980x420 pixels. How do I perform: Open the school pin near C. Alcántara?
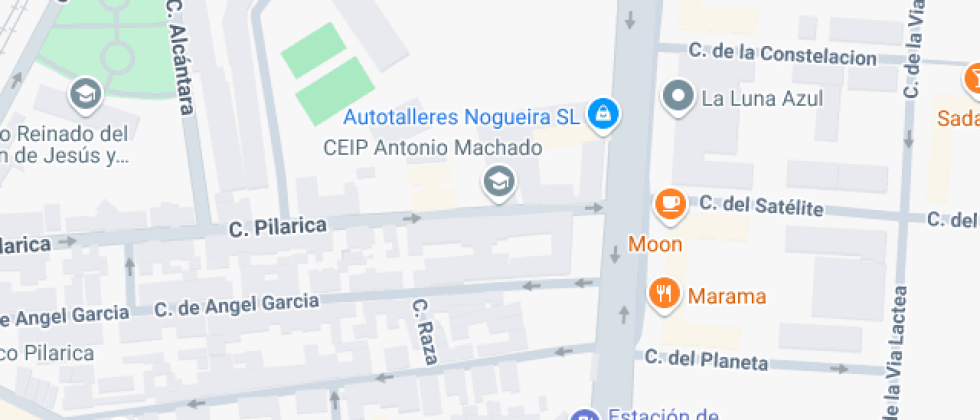pyautogui.click(x=86, y=96)
